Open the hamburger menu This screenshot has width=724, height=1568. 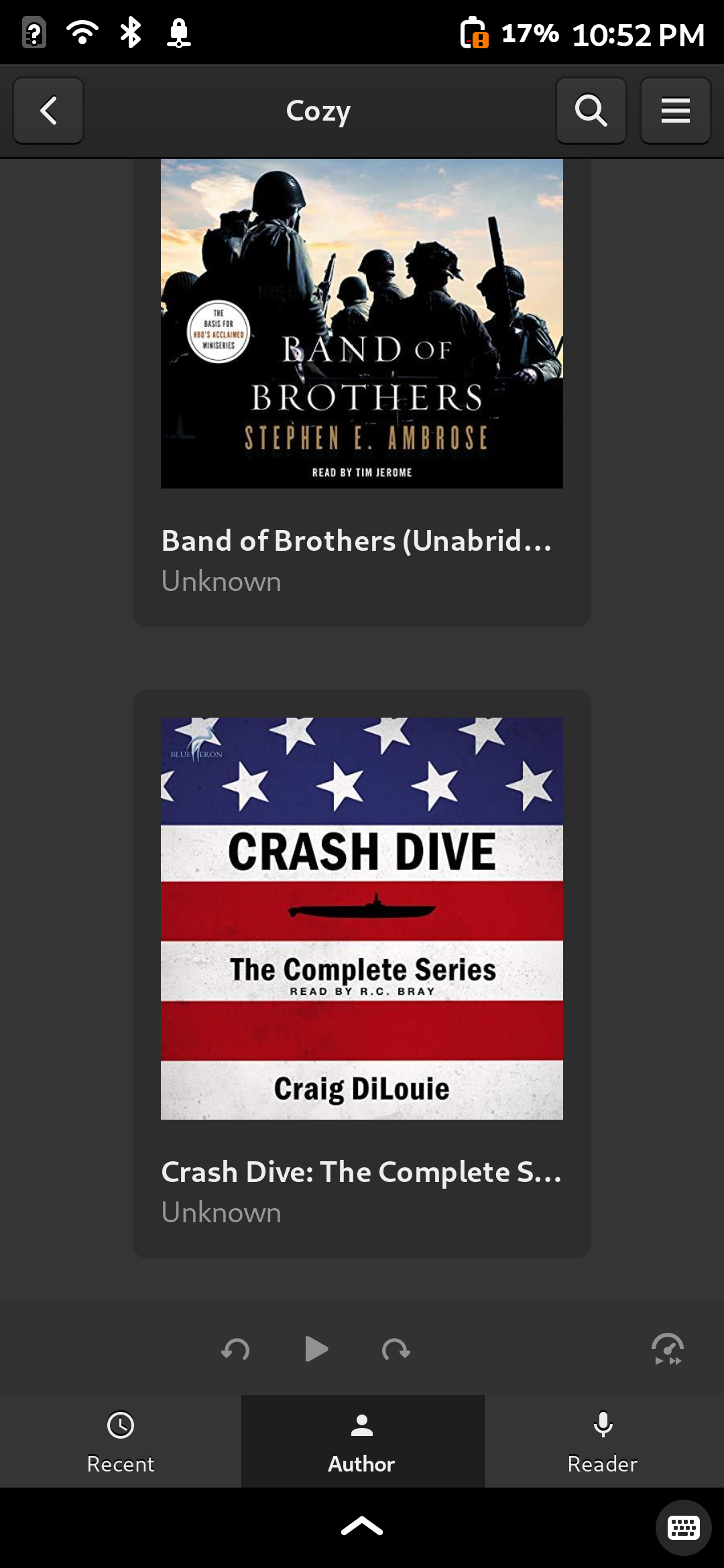tap(675, 111)
